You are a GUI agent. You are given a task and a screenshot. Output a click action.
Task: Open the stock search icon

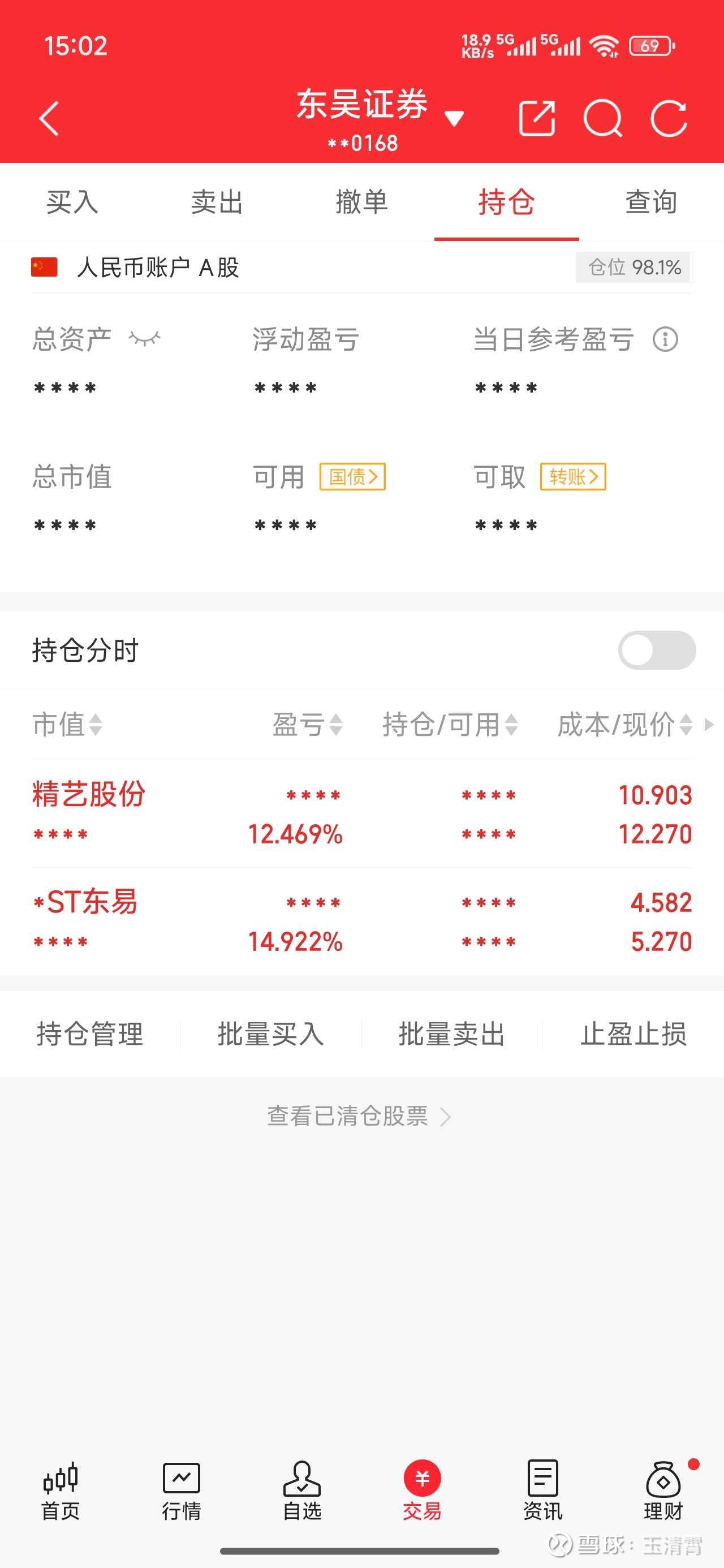pos(604,119)
